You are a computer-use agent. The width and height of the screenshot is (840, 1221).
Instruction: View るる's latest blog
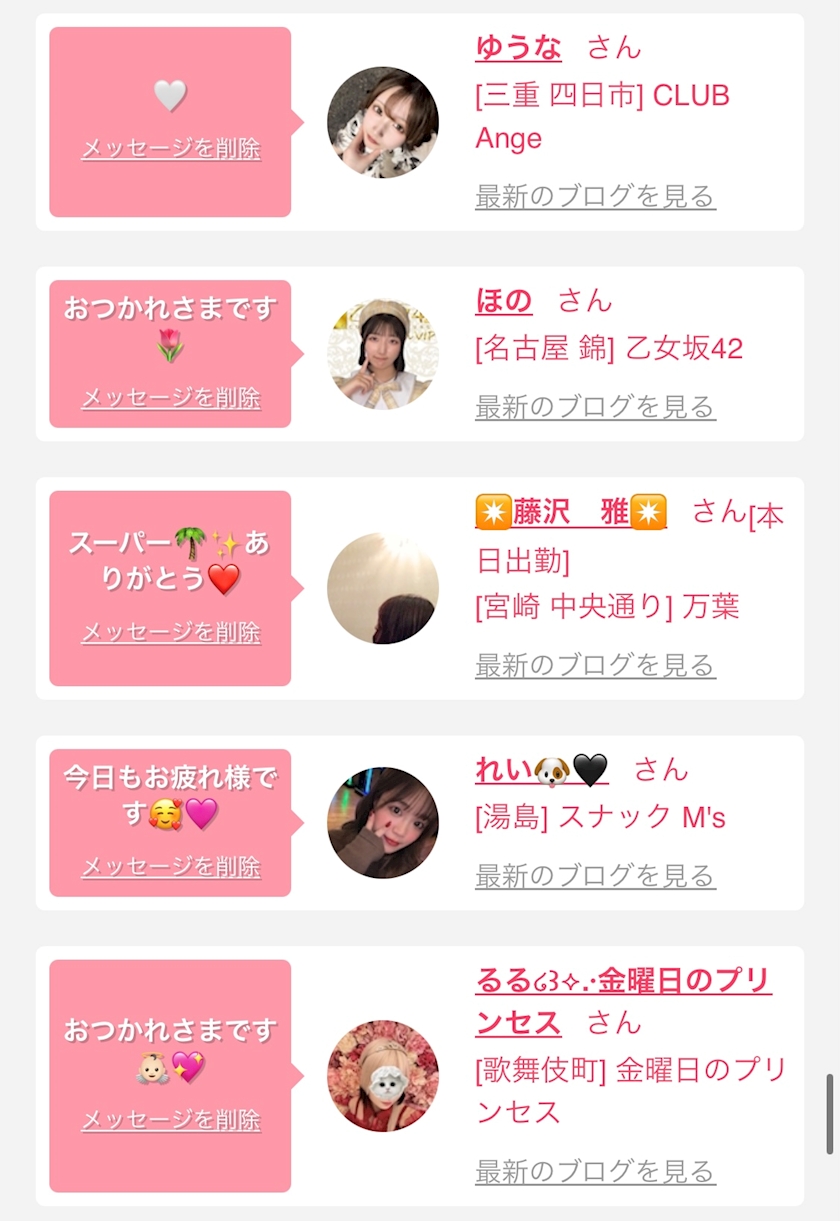click(595, 1171)
